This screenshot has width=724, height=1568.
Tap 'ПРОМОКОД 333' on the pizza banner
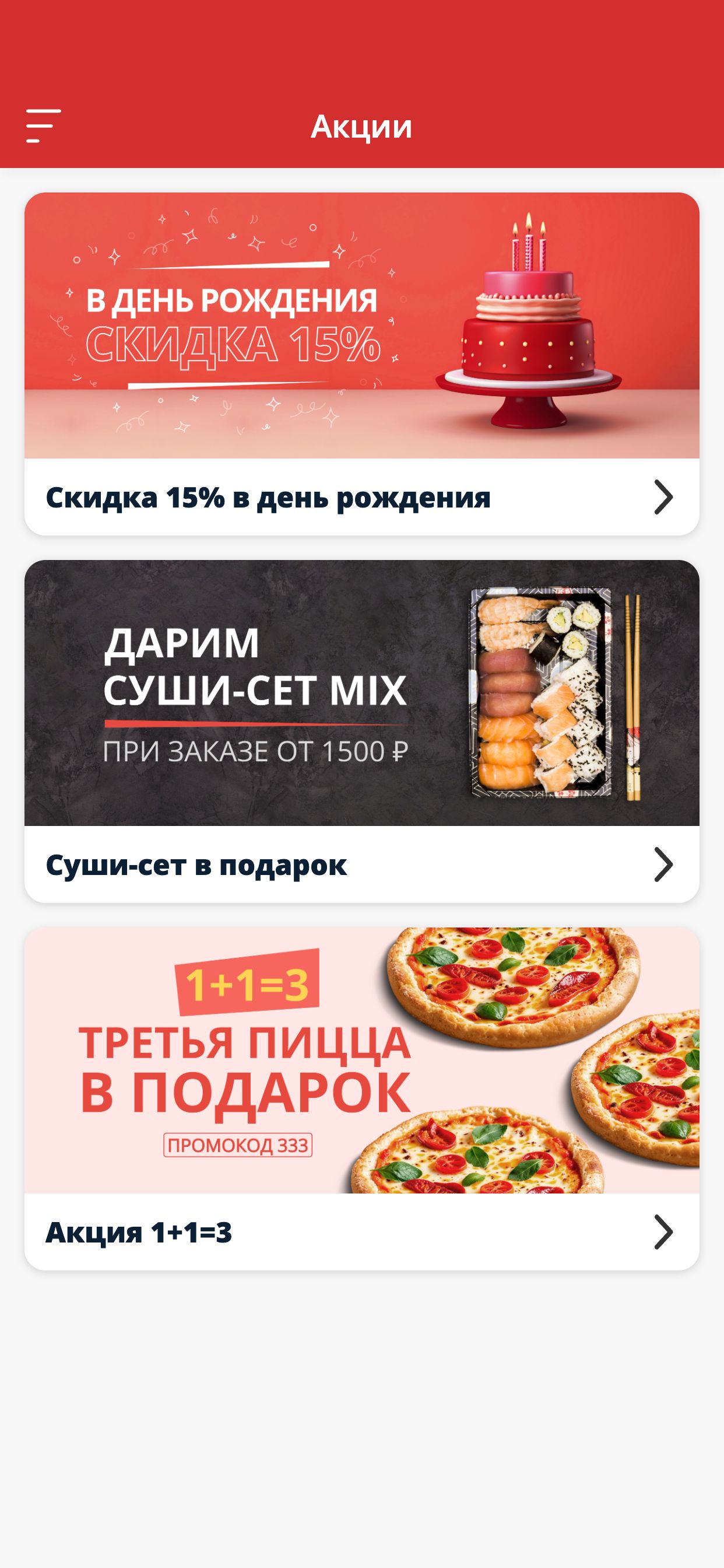point(239,1143)
